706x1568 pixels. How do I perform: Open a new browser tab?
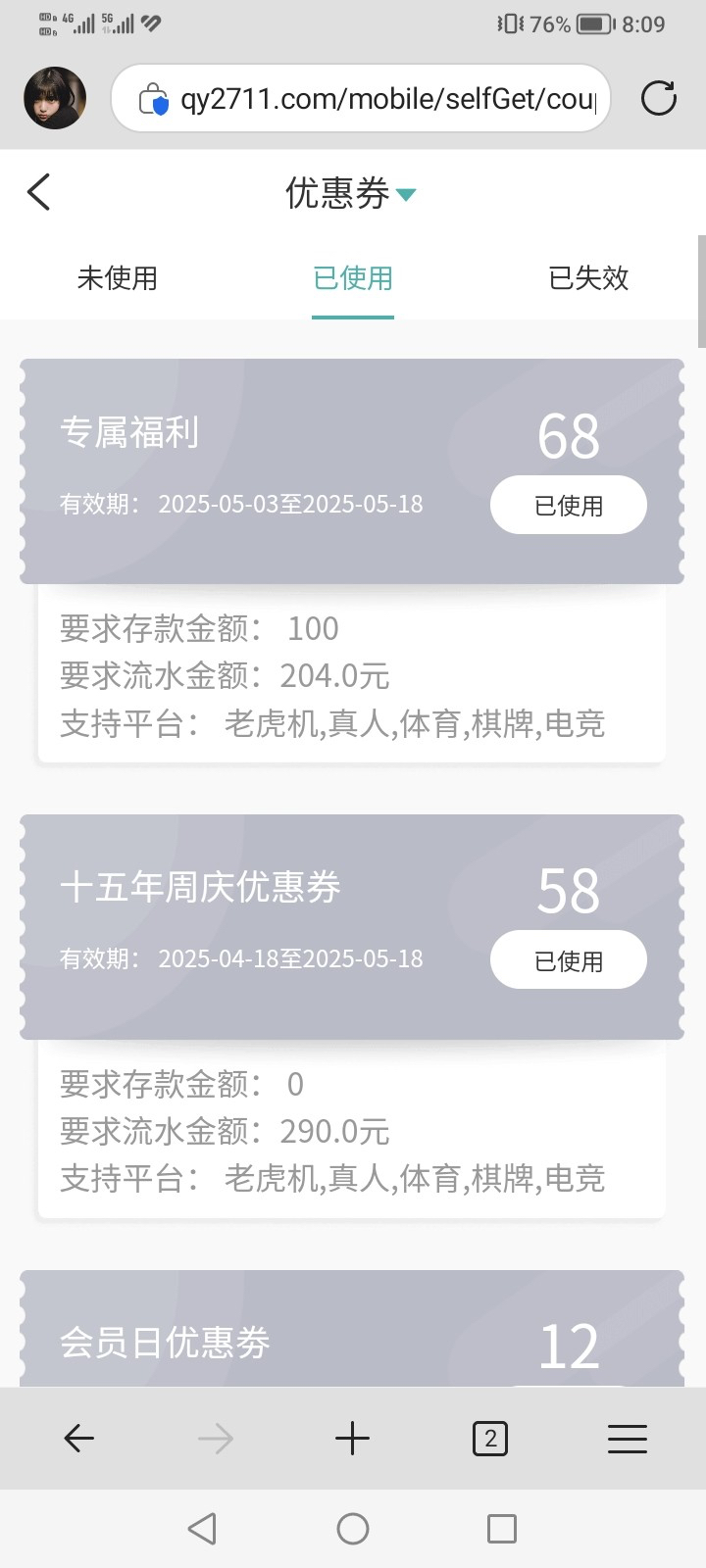[352, 1439]
